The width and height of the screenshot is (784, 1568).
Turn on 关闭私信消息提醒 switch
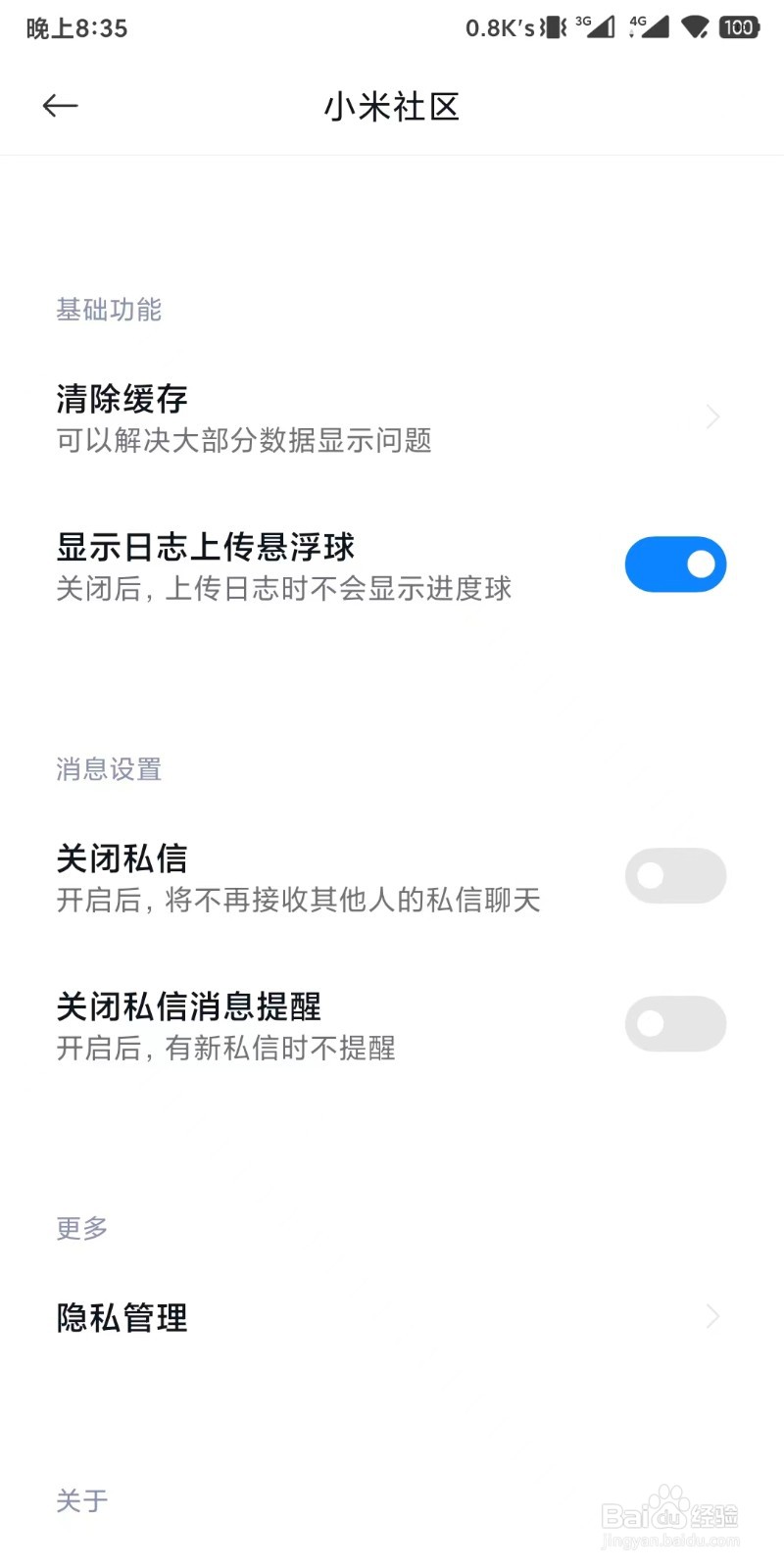click(x=675, y=1023)
